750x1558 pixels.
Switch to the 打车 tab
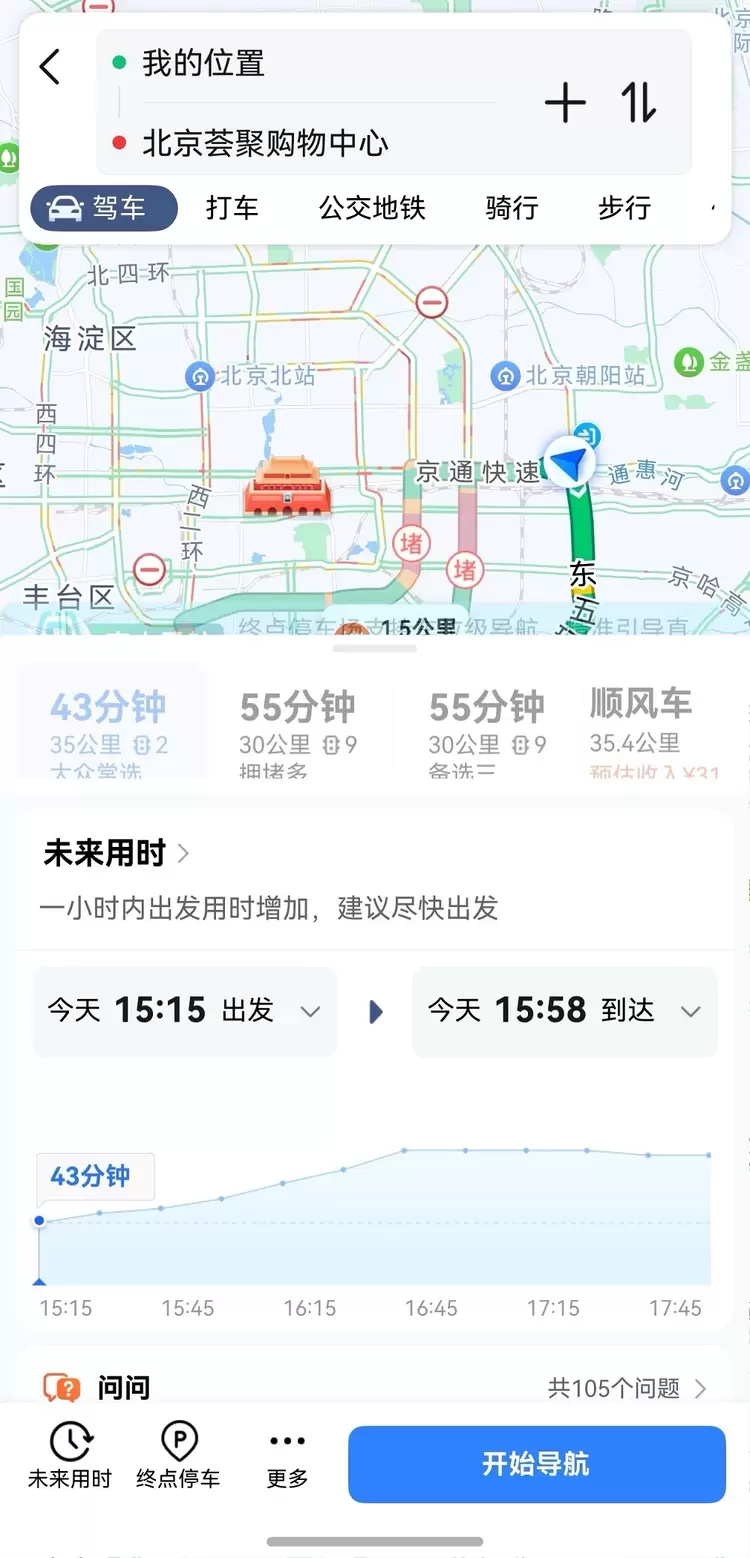point(232,208)
